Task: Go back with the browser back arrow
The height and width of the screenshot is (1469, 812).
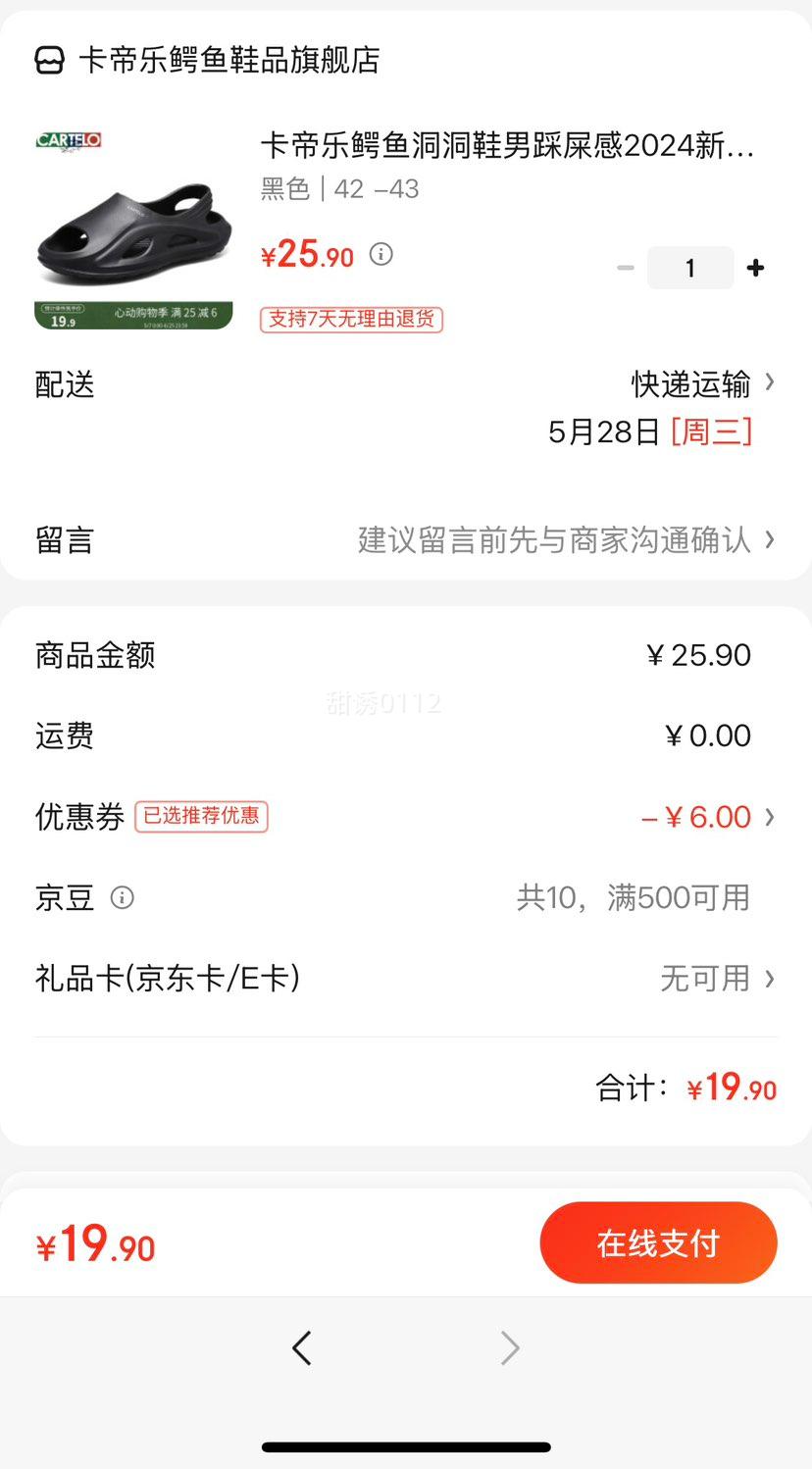Action: 302,1348
